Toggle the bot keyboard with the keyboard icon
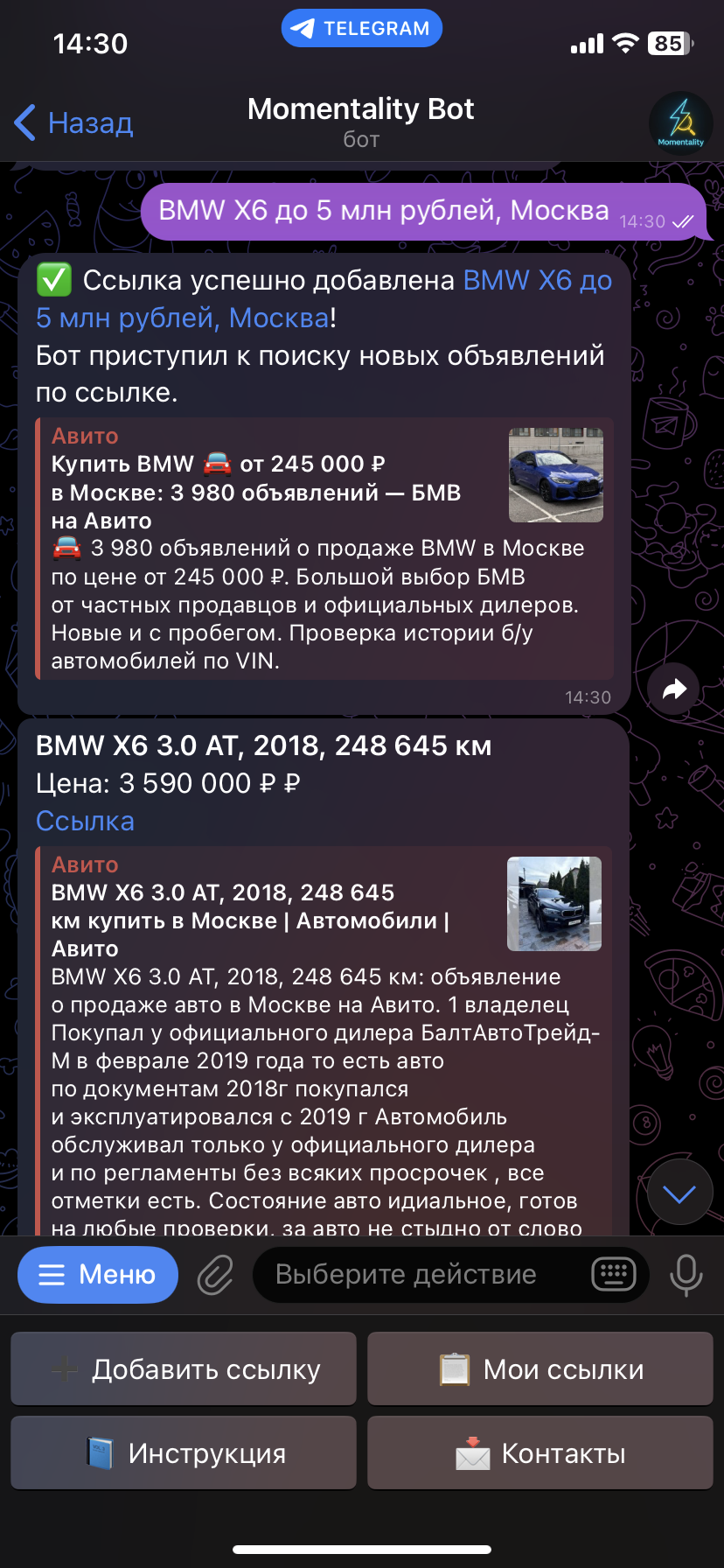724x1568 pixels. (x=613, y=1275)
